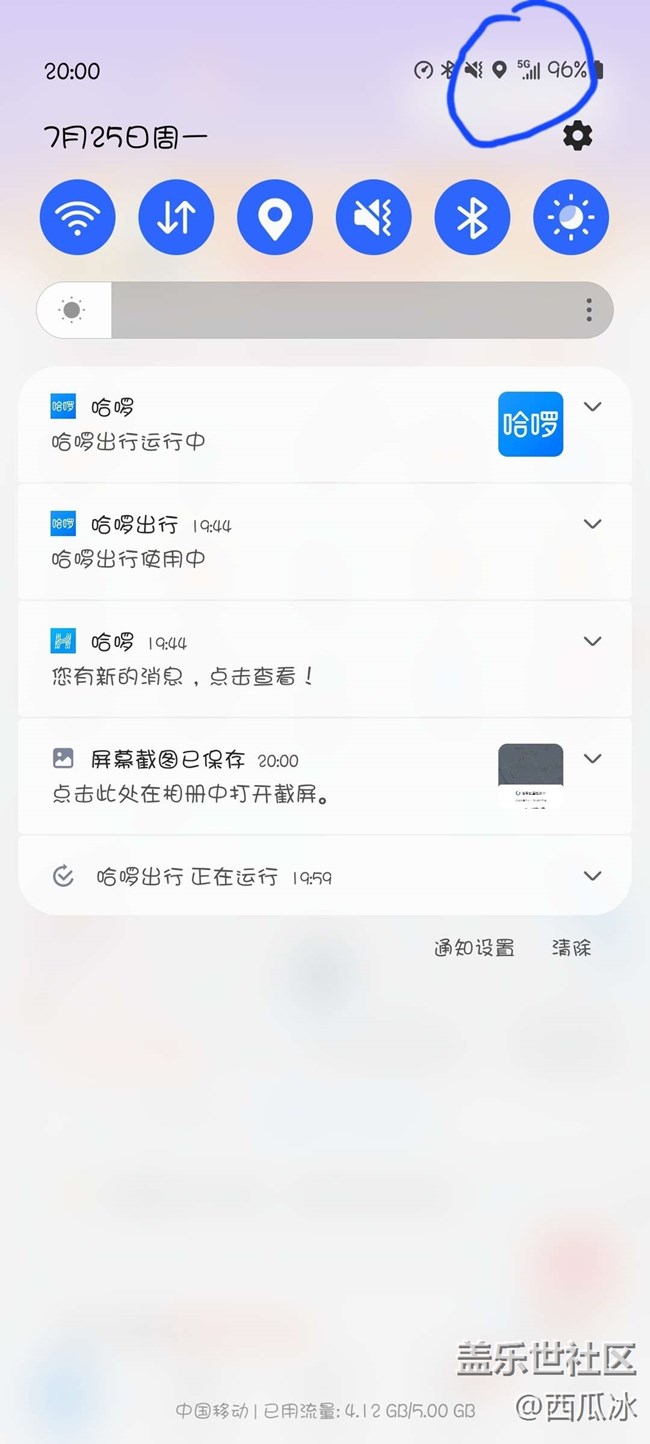Turn off mobile data toggle
The height and width of the screenshot is (1444, 650).
176,217
